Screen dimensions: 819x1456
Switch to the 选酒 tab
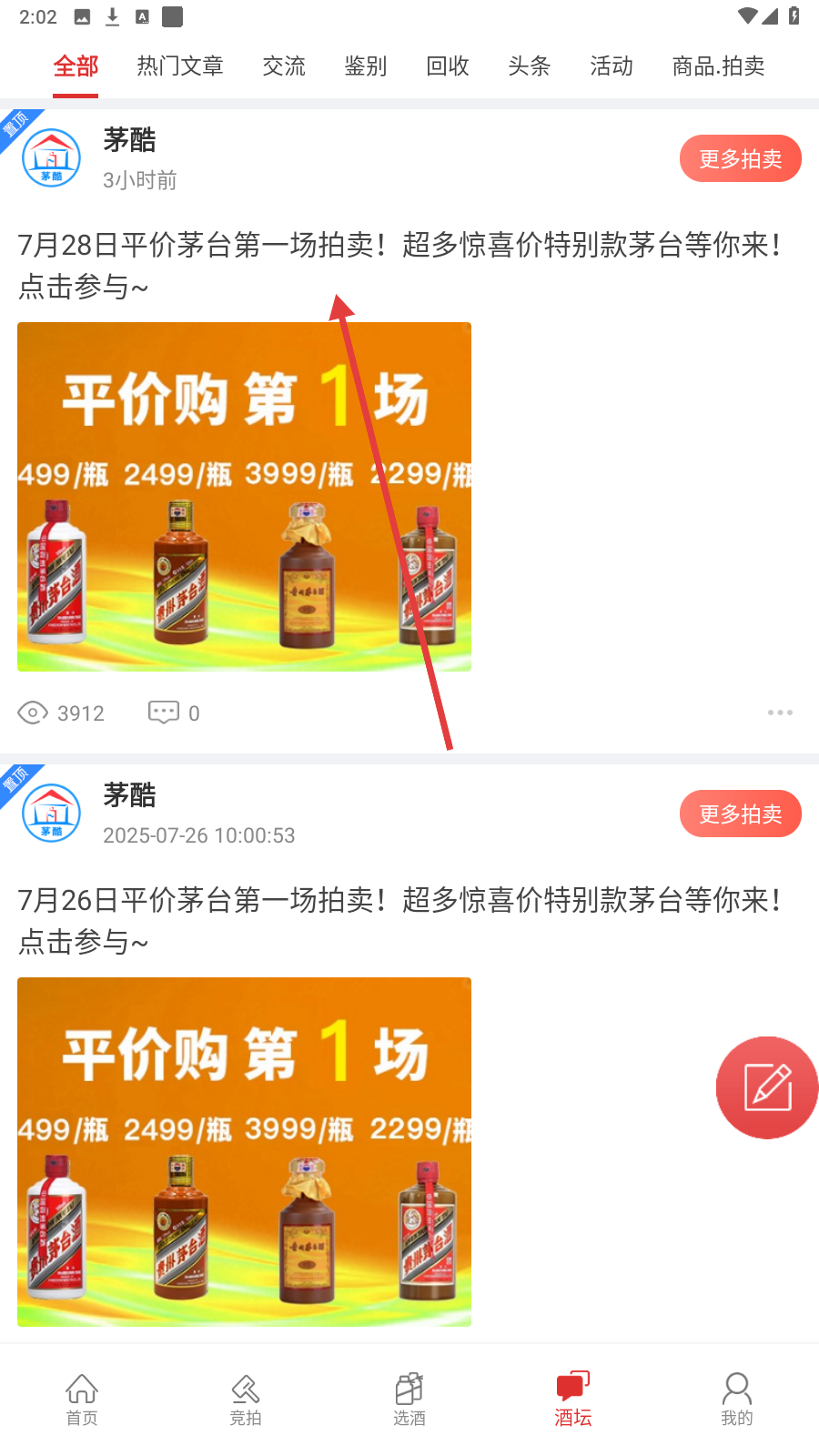(x=409, y=1400)
